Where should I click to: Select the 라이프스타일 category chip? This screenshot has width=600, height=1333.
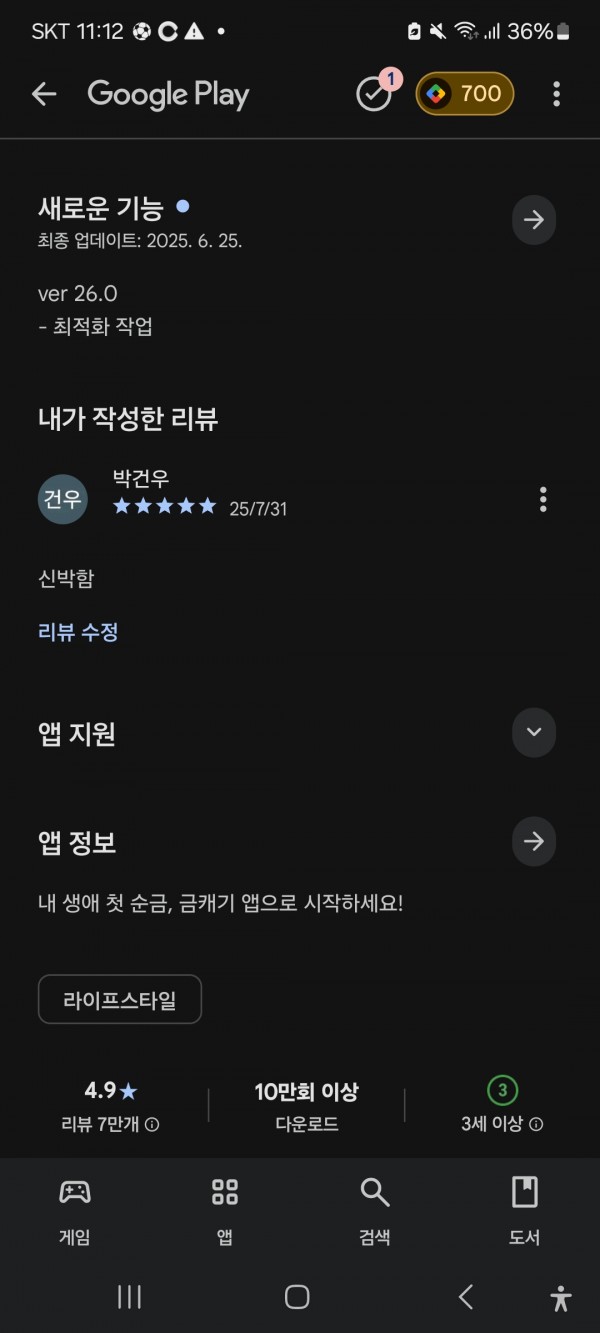pos(120,999)
